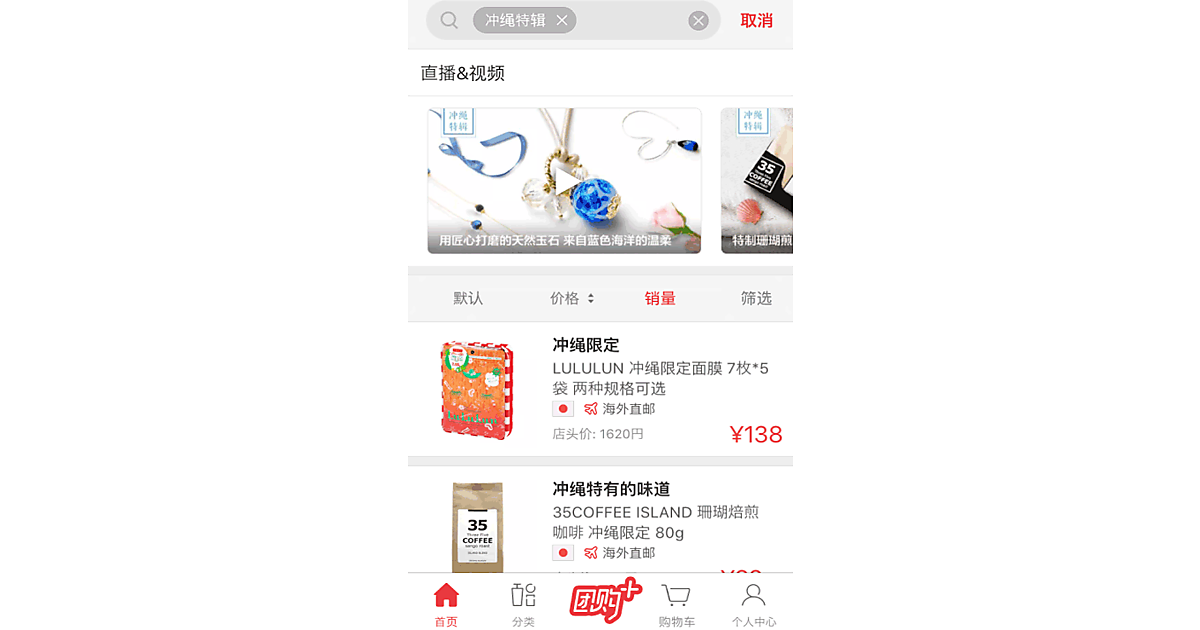The width and height of the screenshot is (1200, 630).
Task: Sort results by 价格
Action: click(x=571, y=298)
